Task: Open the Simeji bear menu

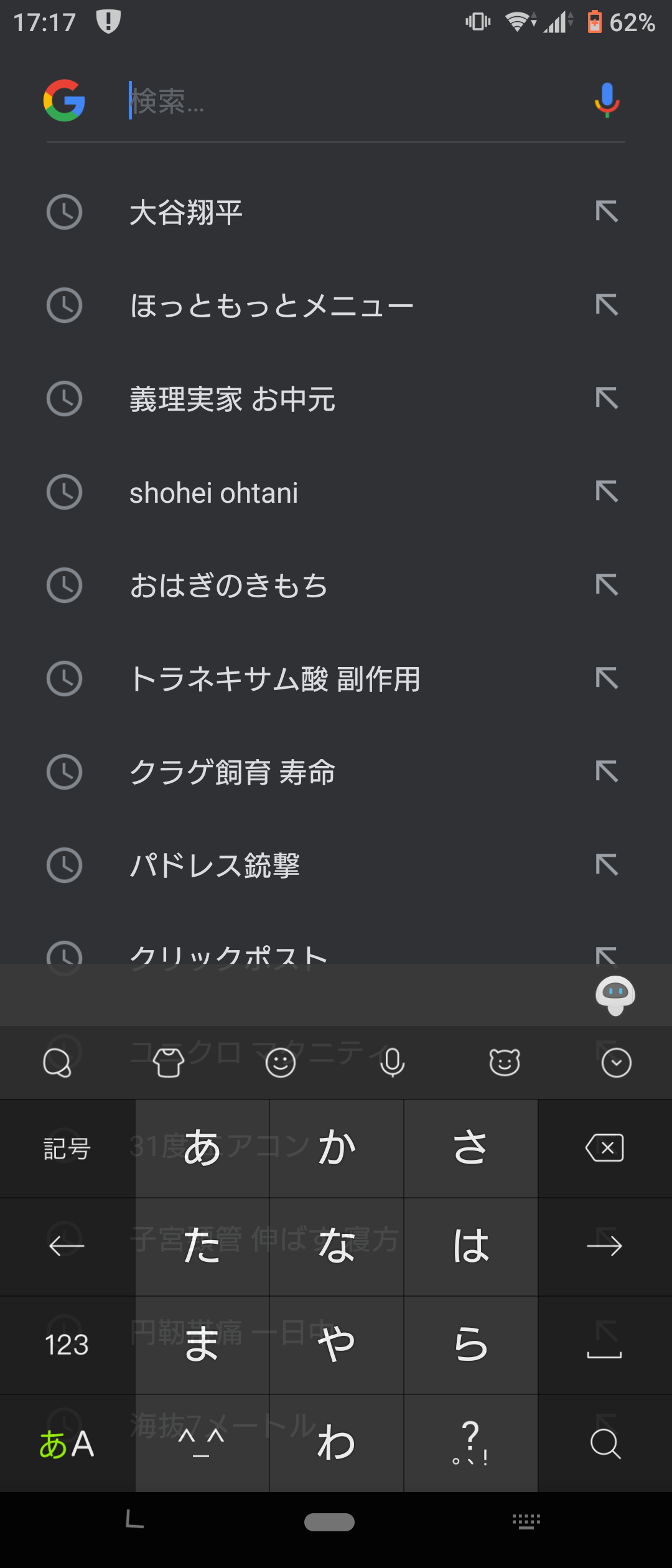Action: (503, 1062)
